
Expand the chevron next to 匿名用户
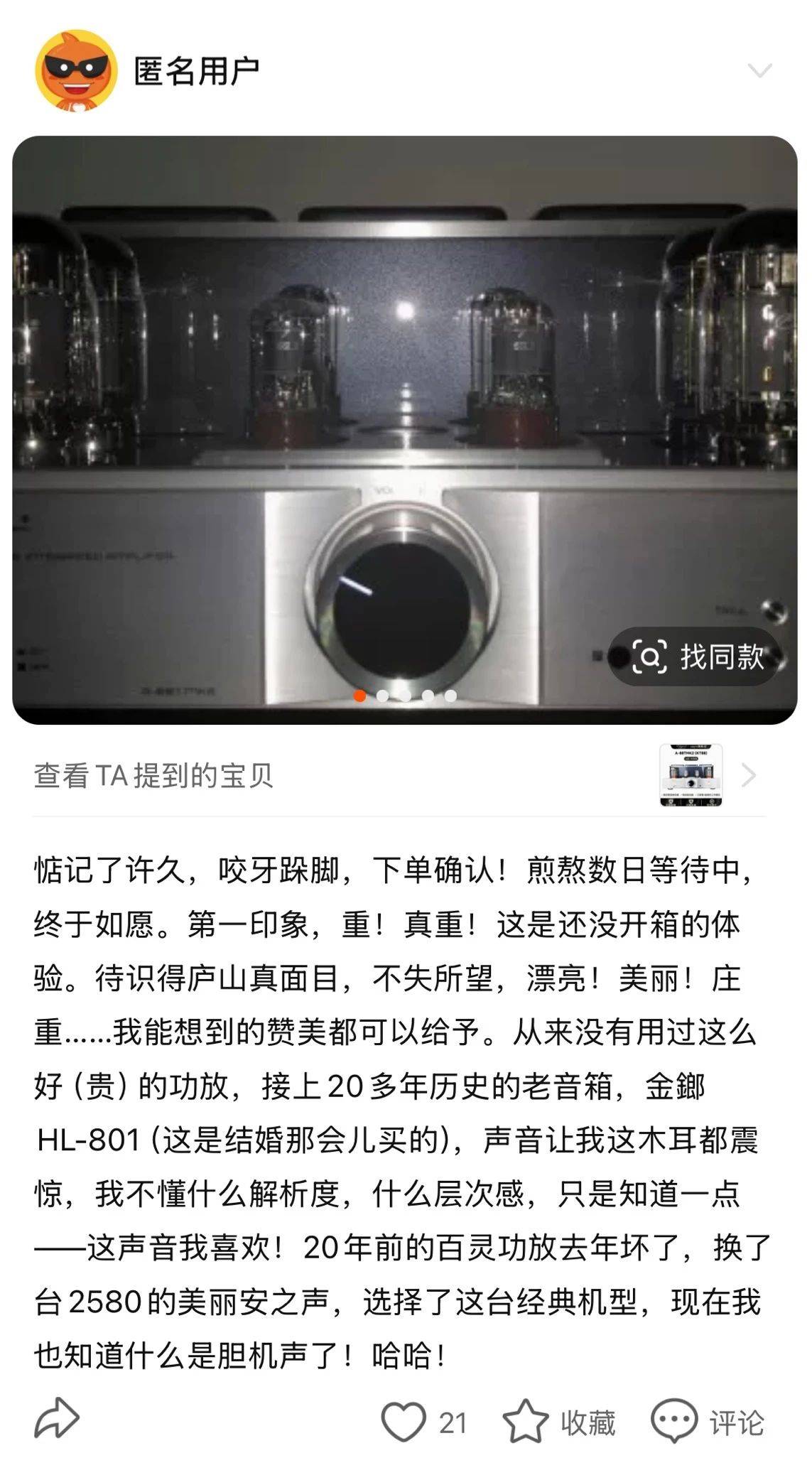coord(759,70)
